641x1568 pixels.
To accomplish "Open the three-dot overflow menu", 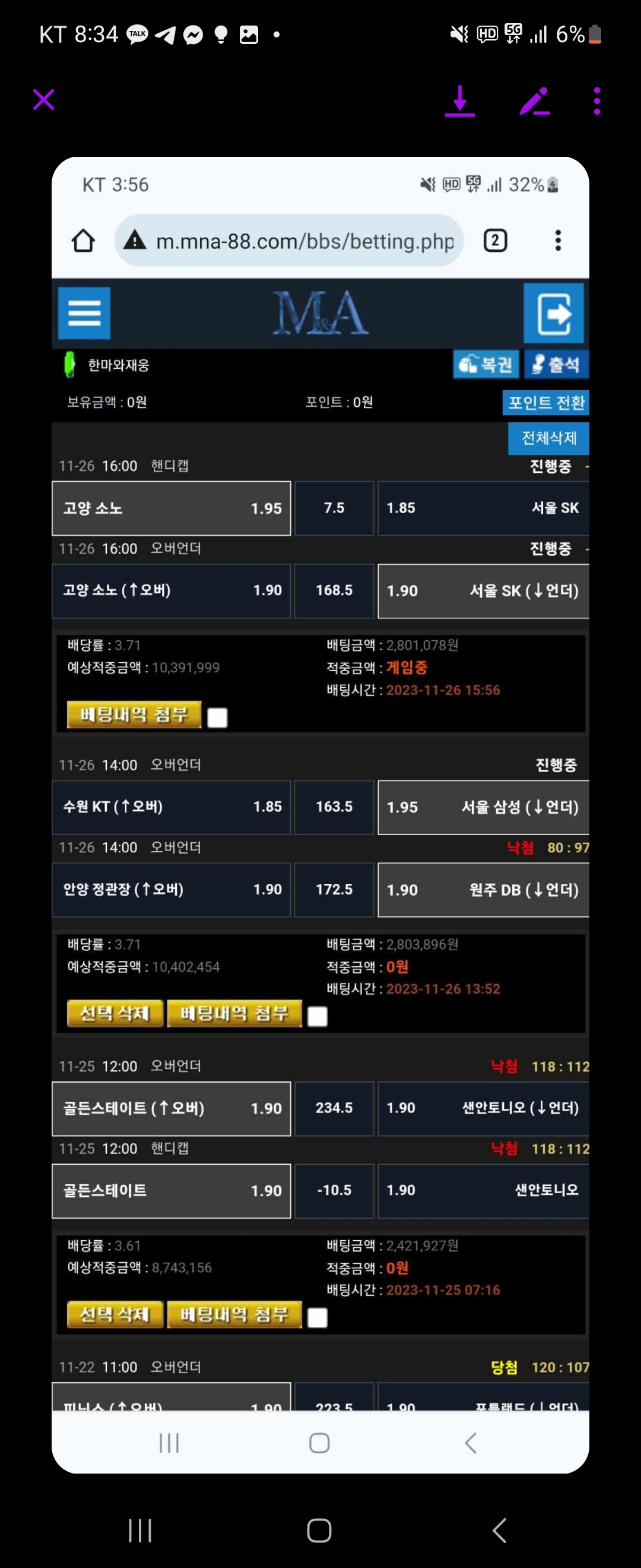I will (x=596, y=101).
